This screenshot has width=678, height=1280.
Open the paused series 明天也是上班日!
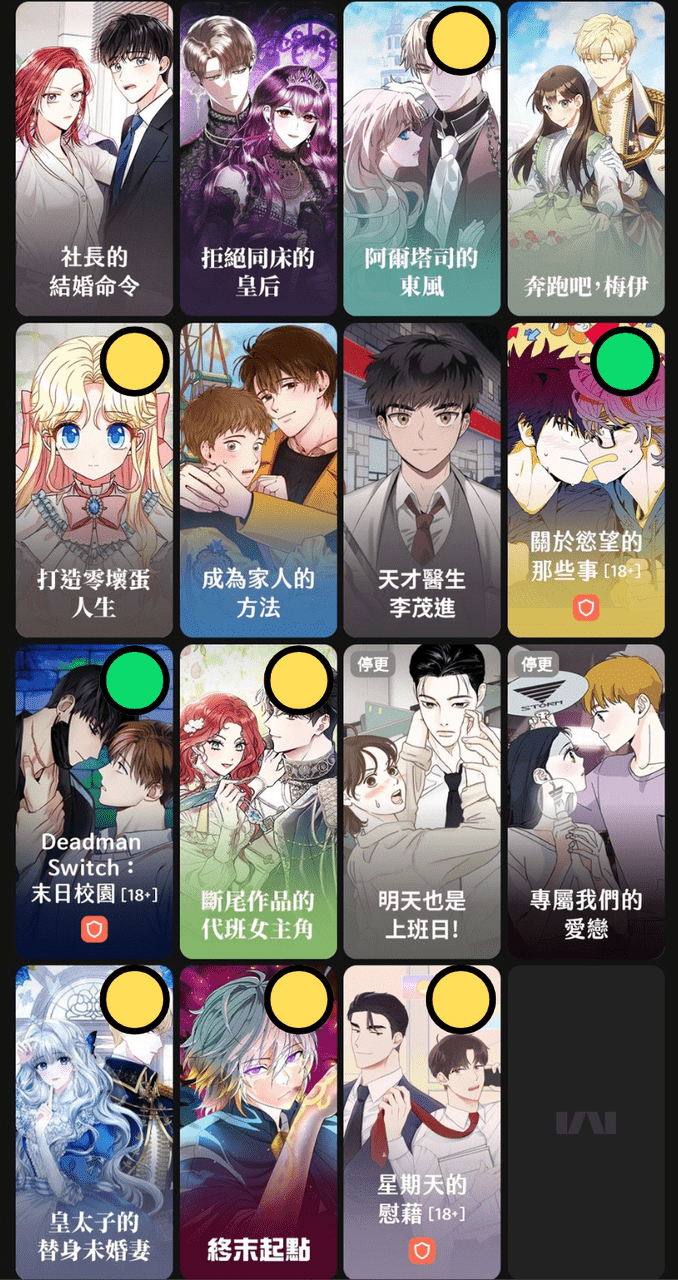(422, 801)
